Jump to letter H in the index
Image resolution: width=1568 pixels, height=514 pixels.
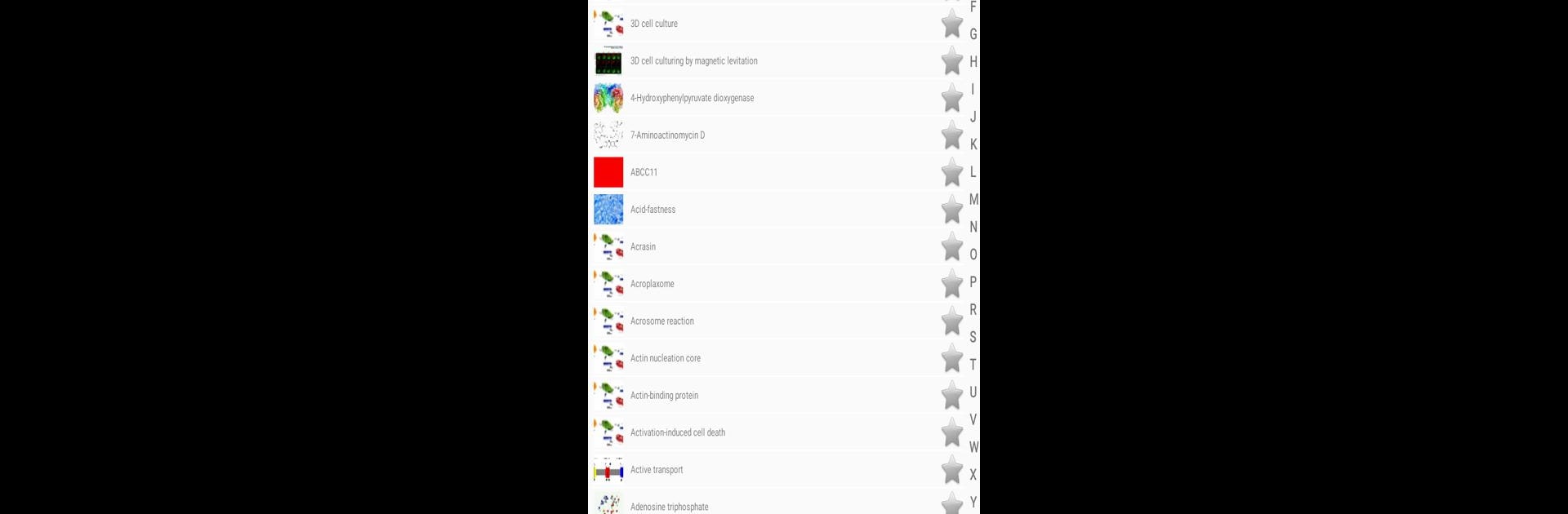pyautogui.click(x=973, y=62)
